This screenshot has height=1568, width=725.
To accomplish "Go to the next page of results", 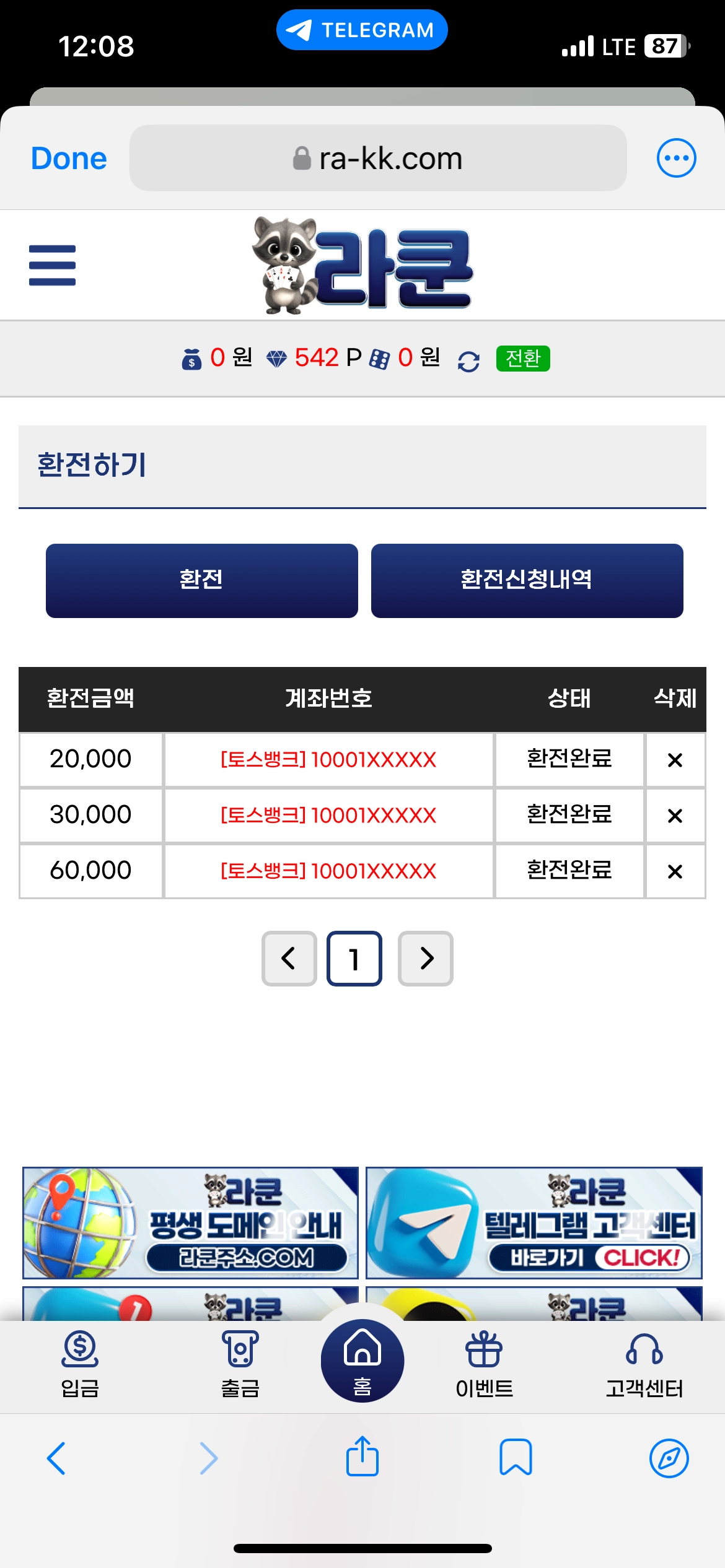I will coord(426,958).
